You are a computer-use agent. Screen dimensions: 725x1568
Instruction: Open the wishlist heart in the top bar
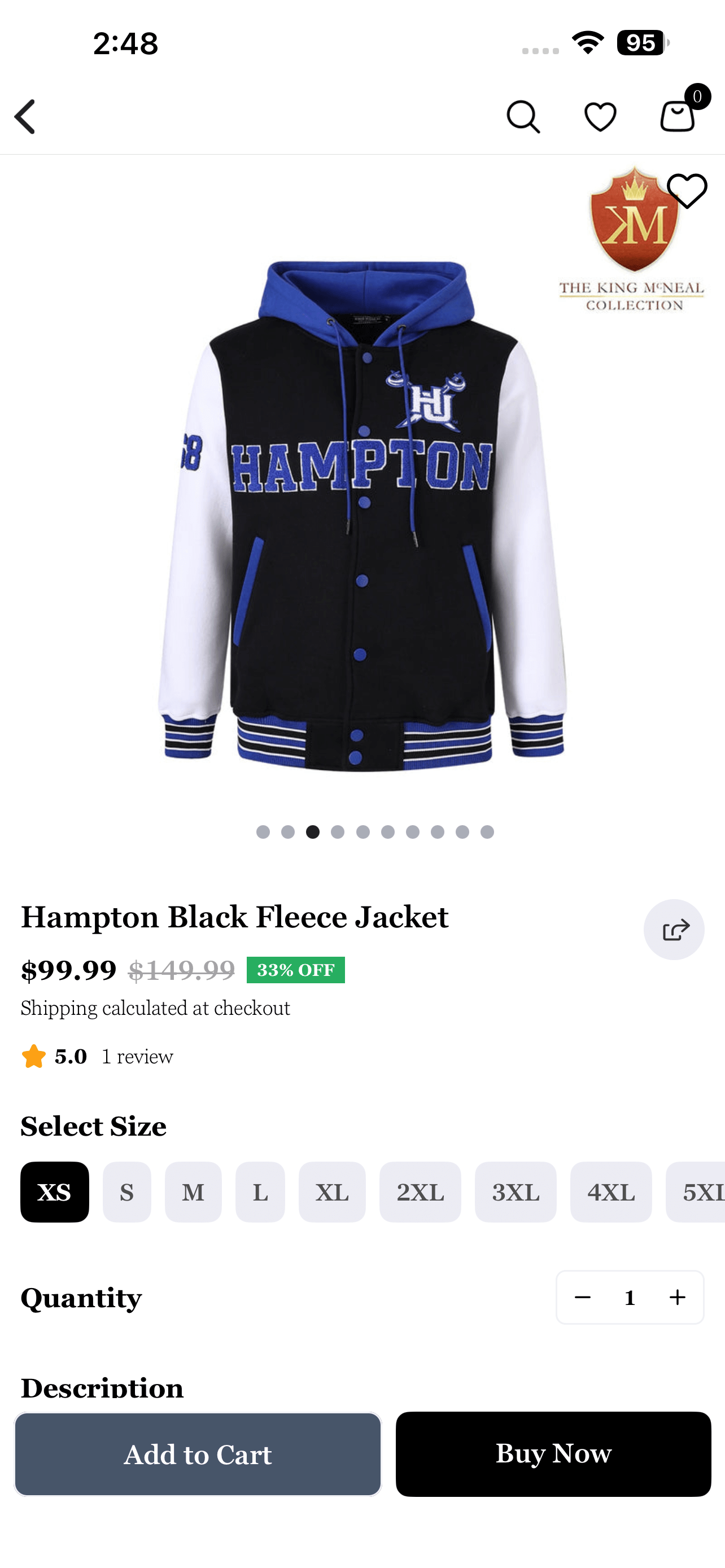pos(600,116)
